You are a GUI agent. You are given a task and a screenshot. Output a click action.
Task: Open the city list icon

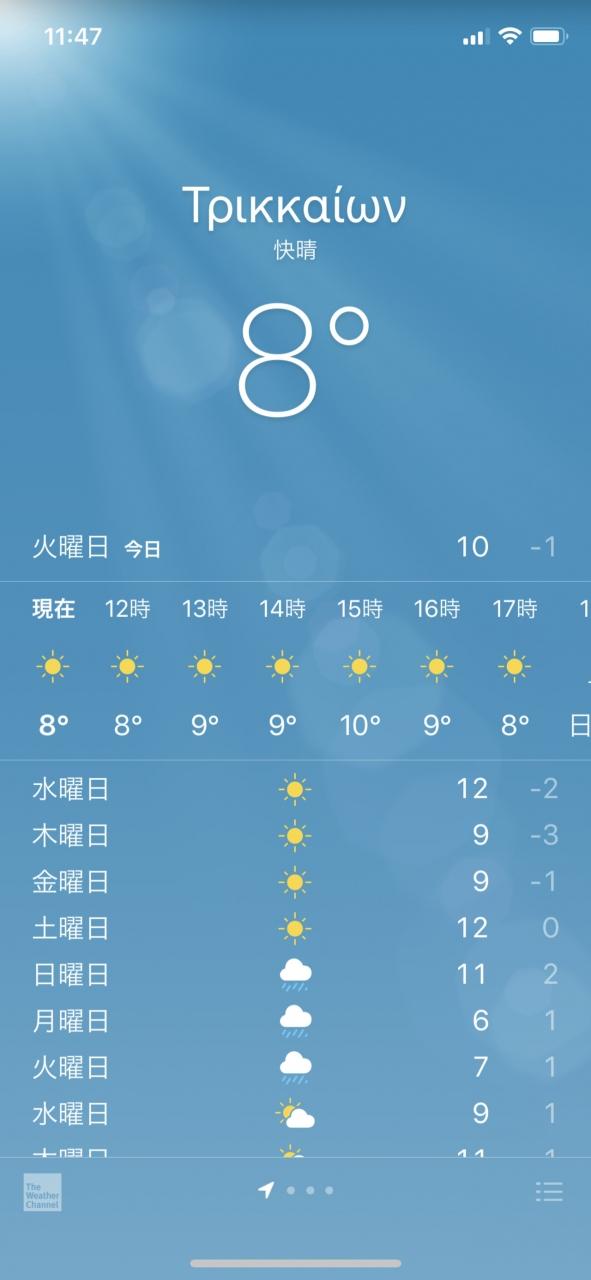pyautogui.click(x=549, y=1191)
